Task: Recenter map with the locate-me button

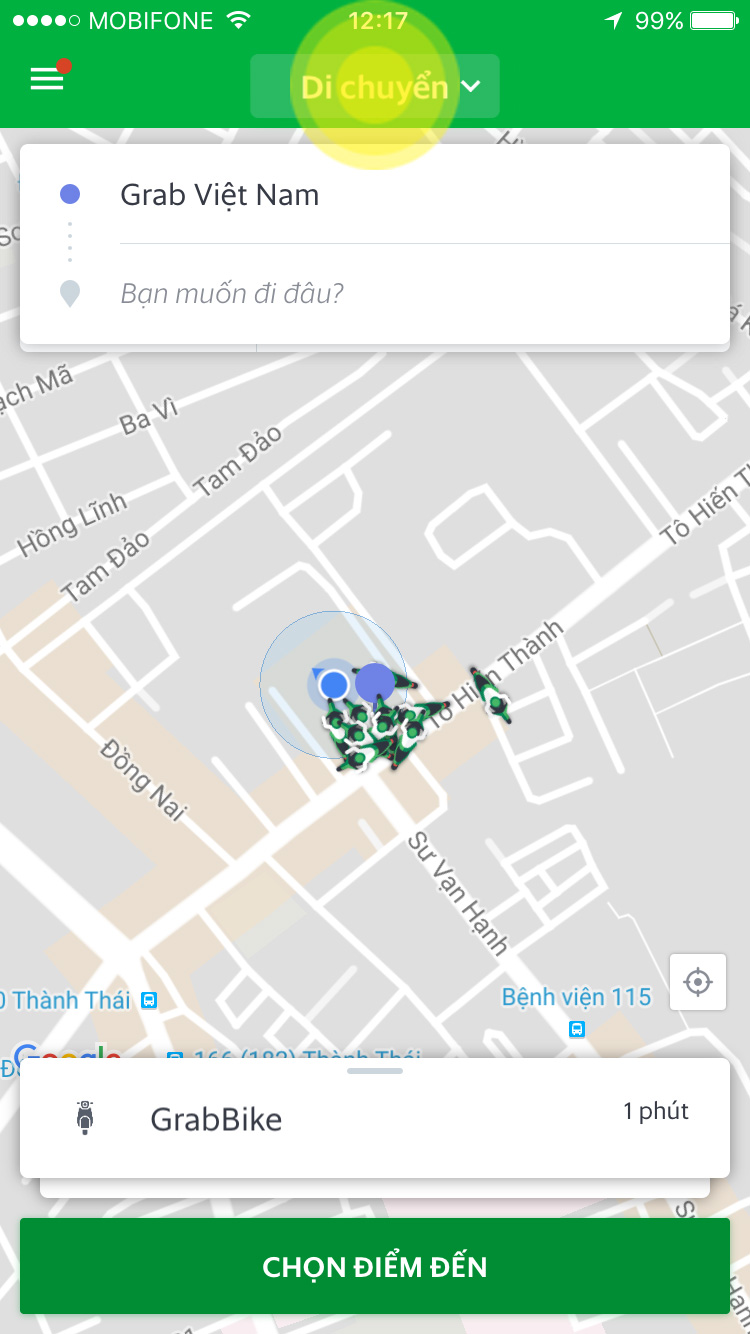Action: coord(698,982)
